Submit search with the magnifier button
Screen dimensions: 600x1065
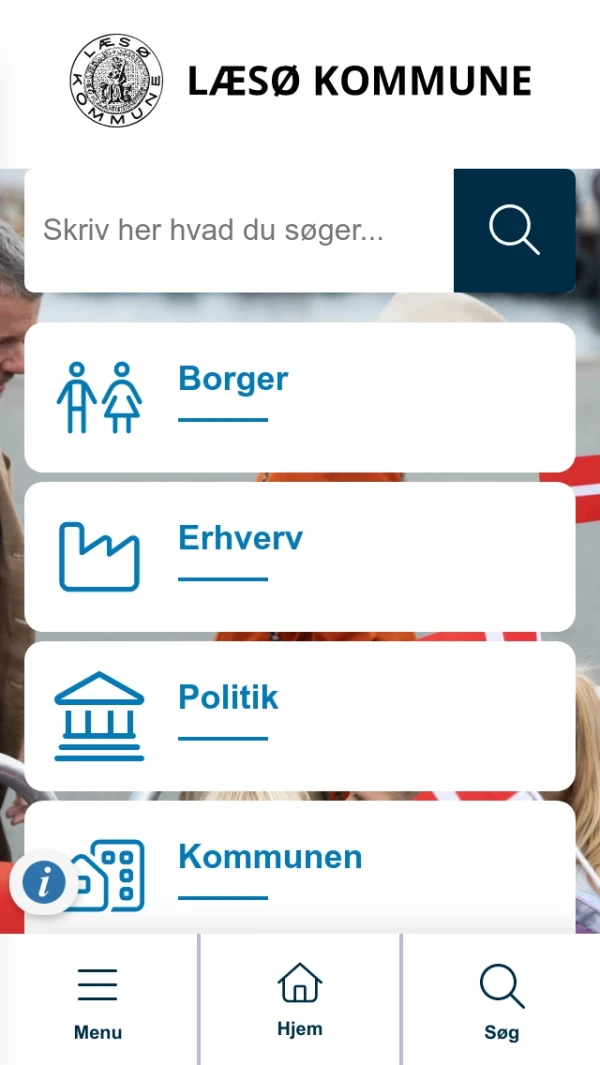514,231
